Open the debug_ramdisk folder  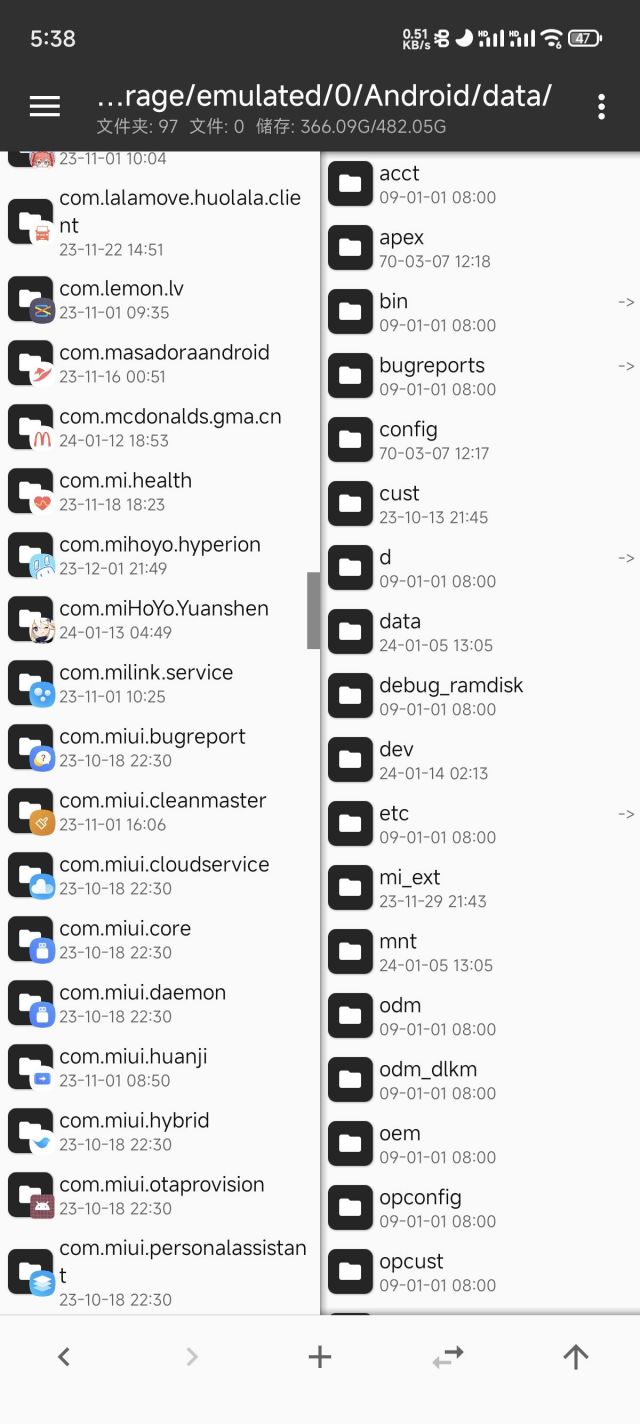pos(481,696)
